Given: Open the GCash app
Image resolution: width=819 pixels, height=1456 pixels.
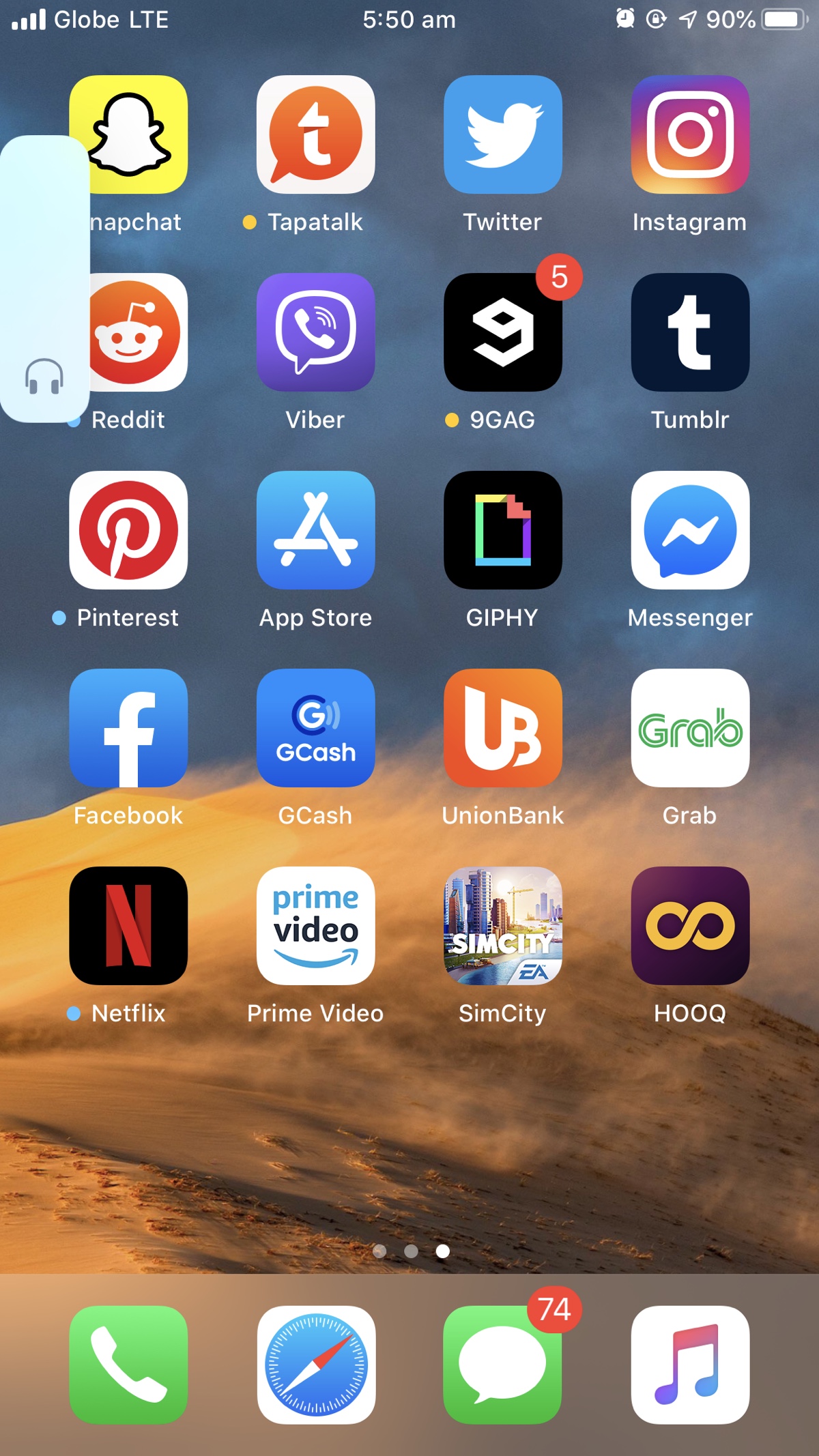Looking at the screenshot, I should [315, 728].
